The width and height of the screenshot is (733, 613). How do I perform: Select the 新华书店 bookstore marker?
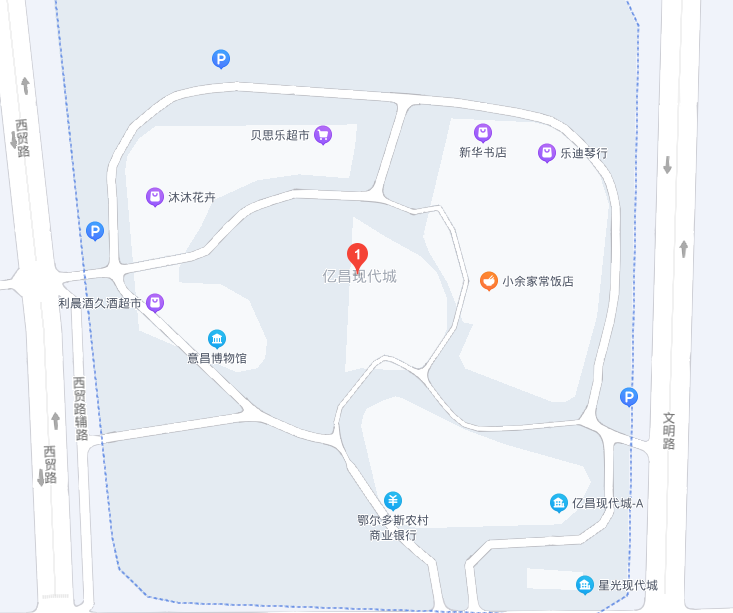[x=483, y=133]
